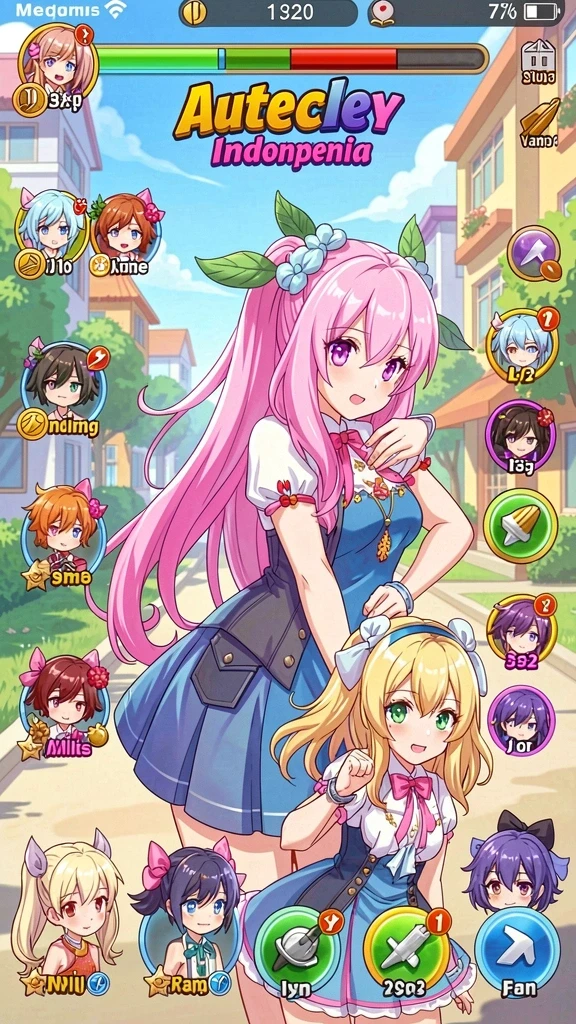Open the player avatar at top left
The height and width of the screenshot is (1024, 576).
(57, 64)
